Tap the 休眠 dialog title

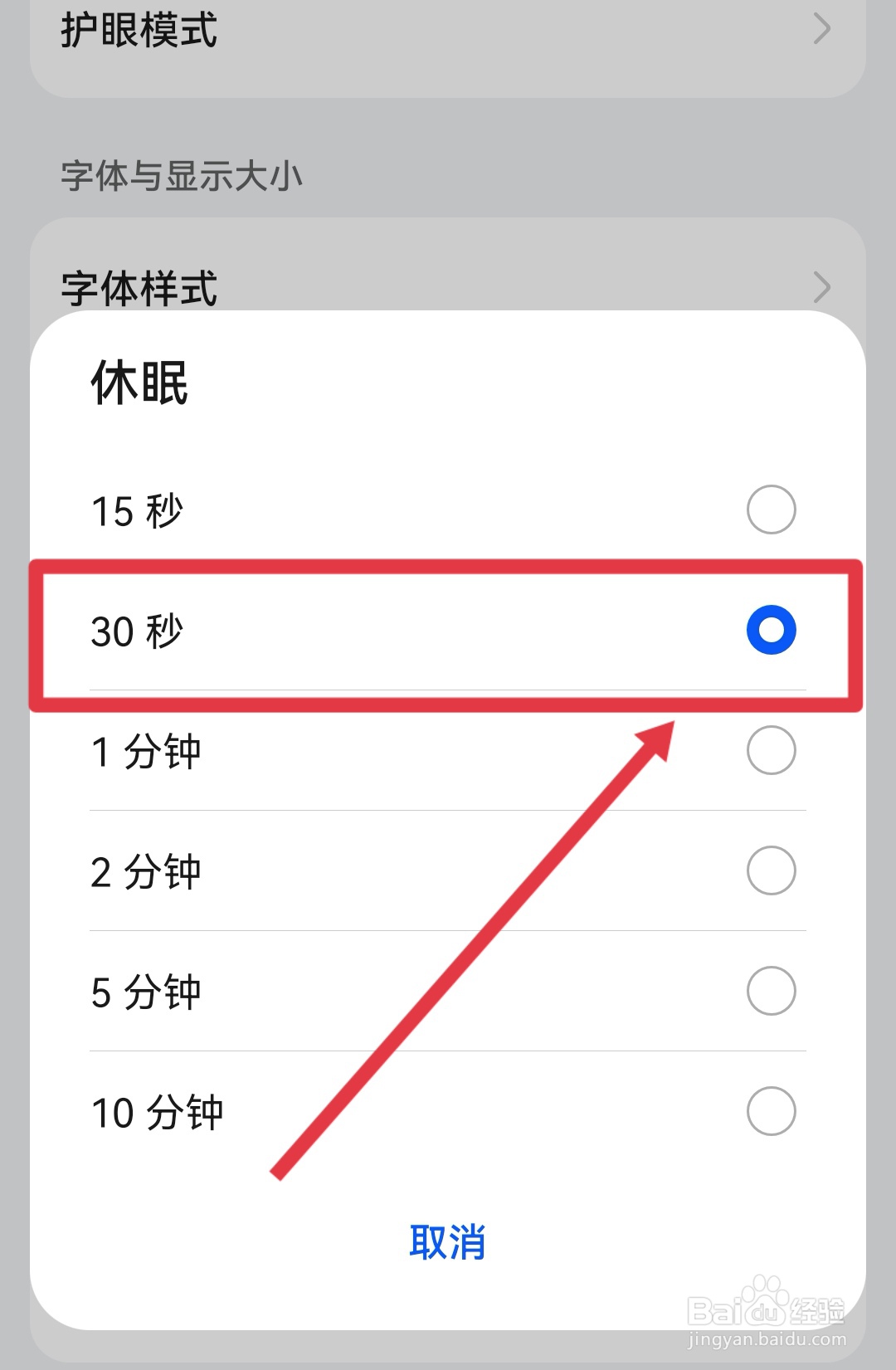(139, 384)
